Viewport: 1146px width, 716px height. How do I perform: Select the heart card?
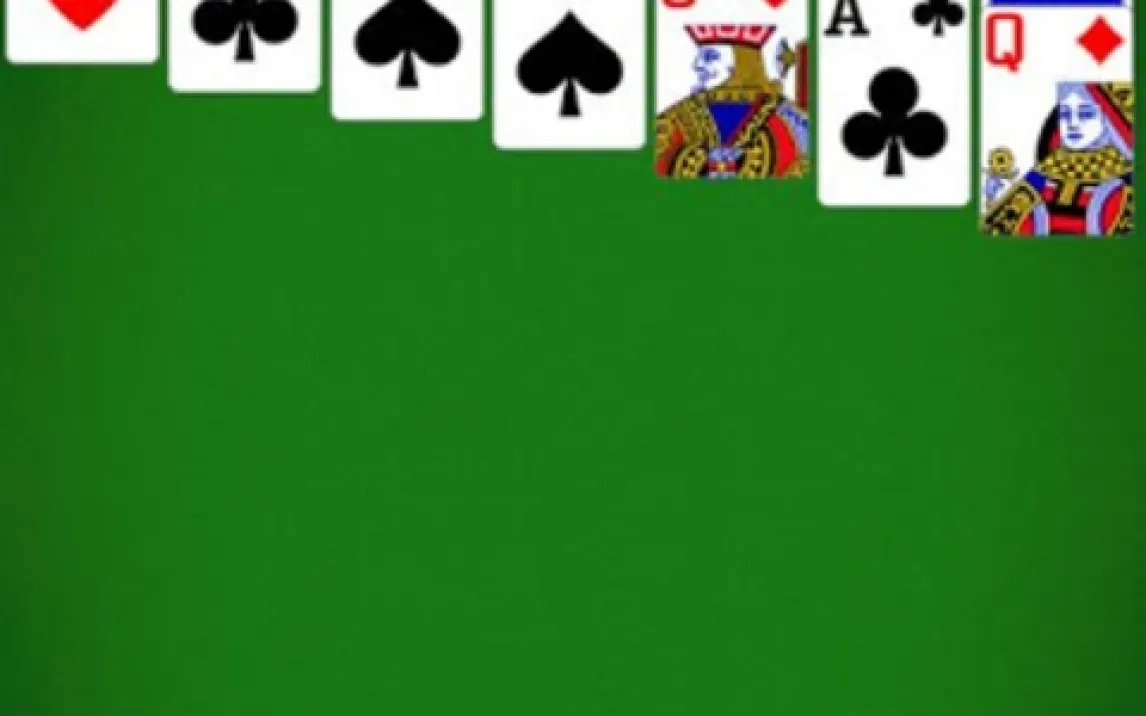tap(82, 30)
